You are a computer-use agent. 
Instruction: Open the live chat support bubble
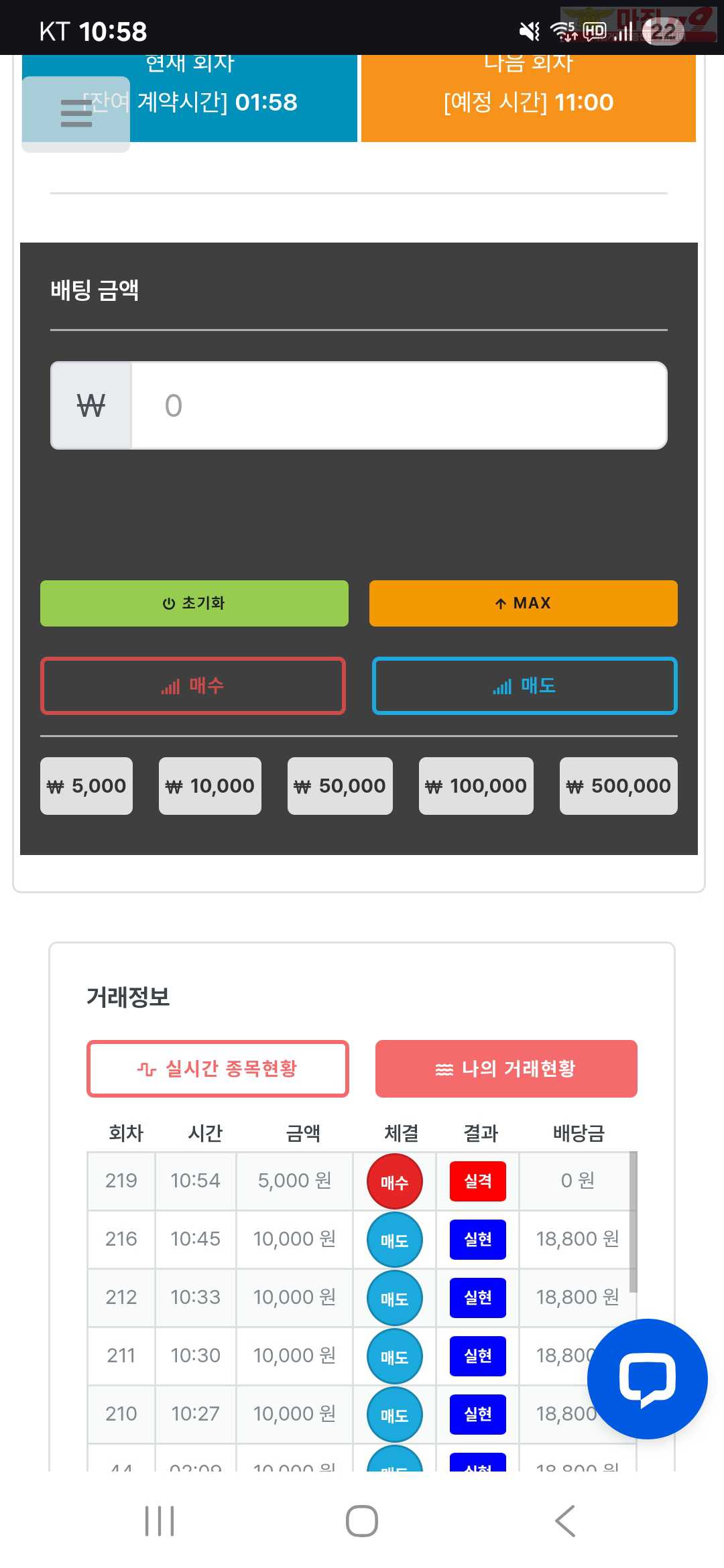(x=647, y=1378)
